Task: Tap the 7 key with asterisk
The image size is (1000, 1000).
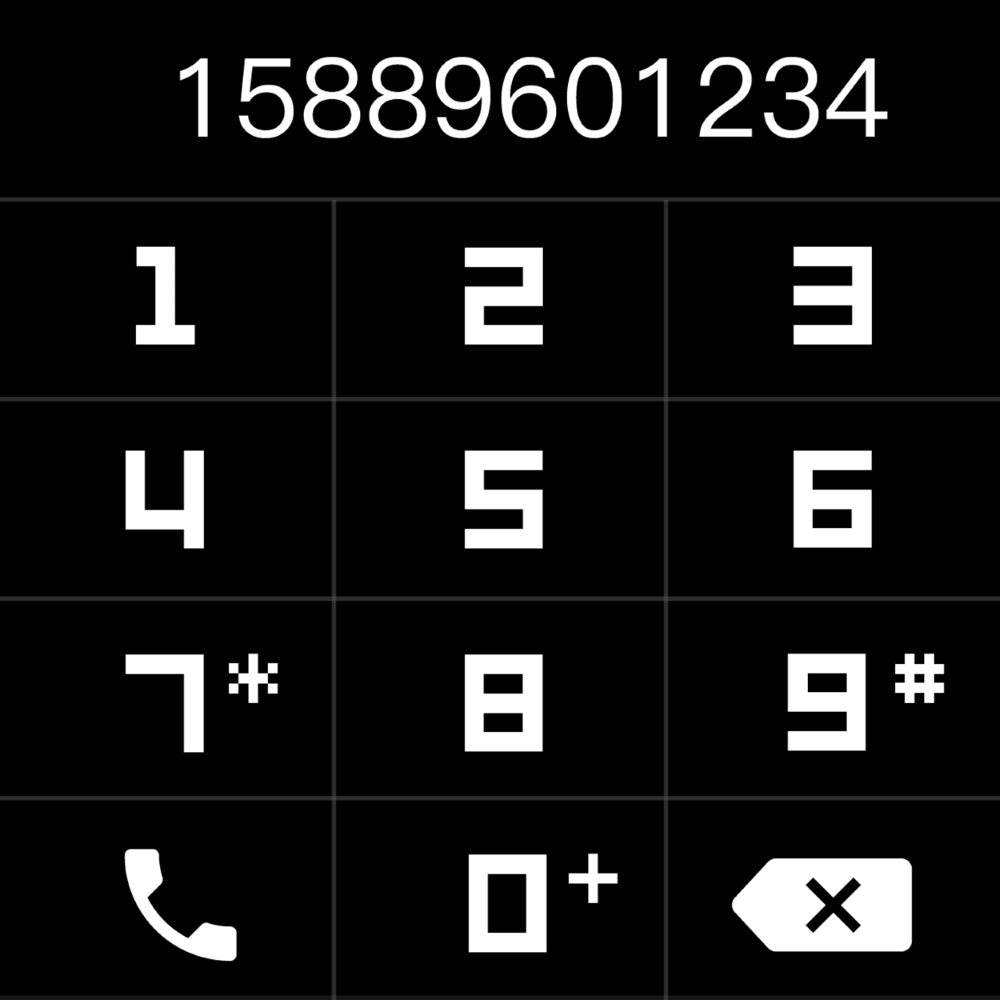Action: 166,700
